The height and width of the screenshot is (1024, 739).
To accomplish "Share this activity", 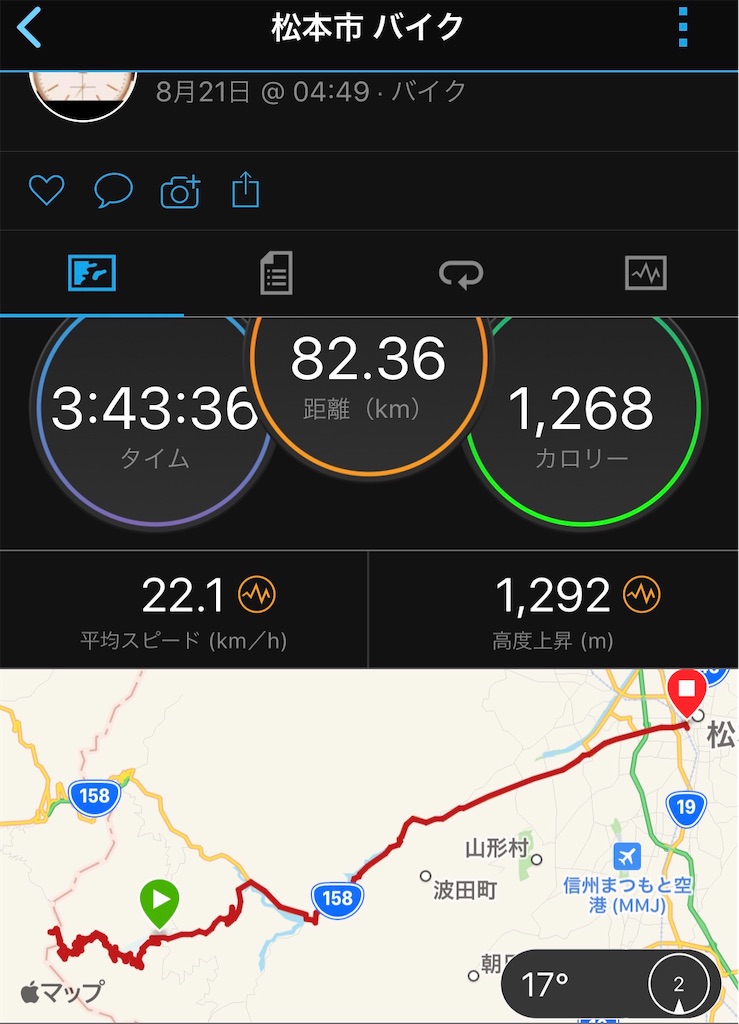I will pos(245,189).
